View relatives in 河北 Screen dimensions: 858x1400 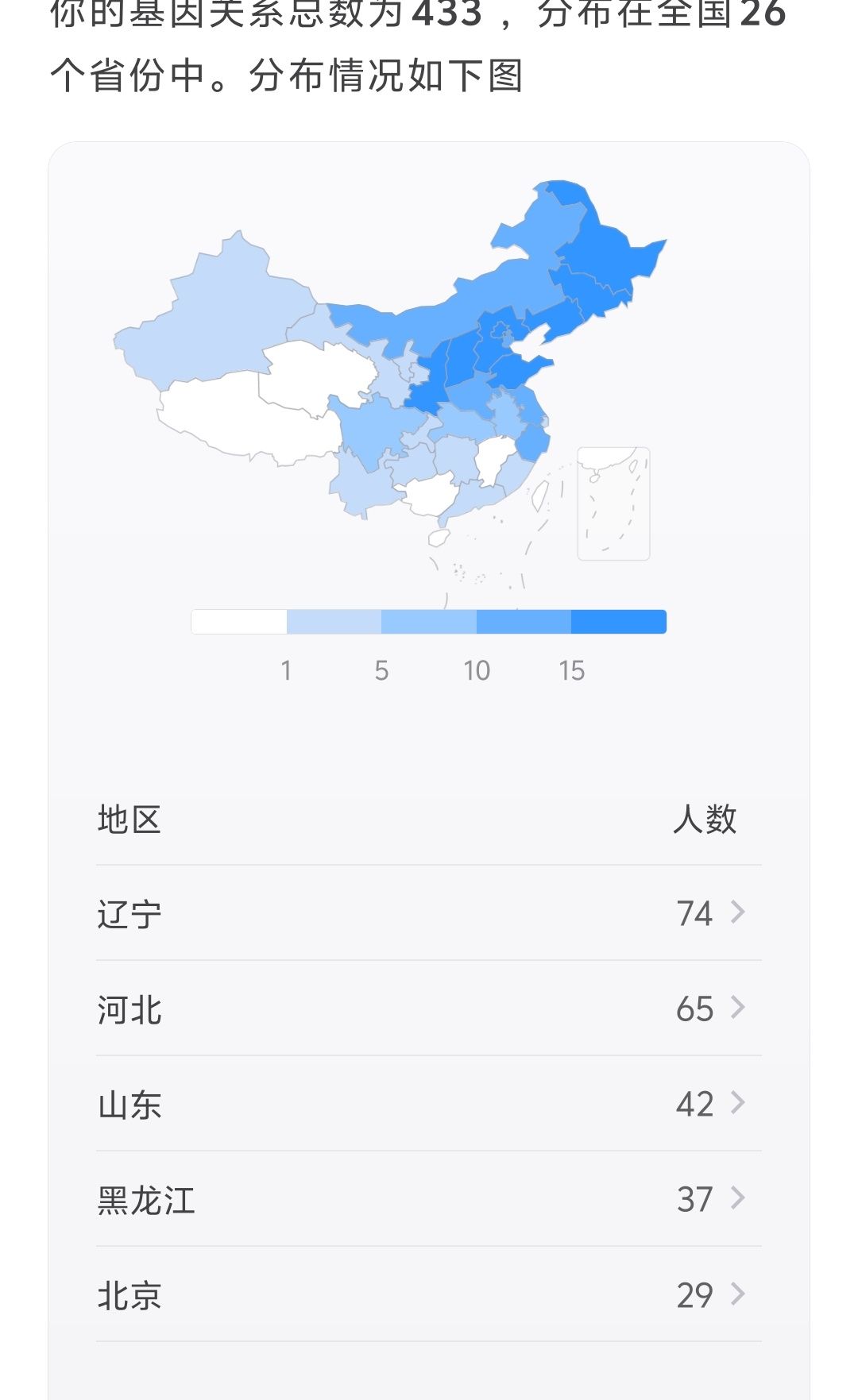point(429,1009)
